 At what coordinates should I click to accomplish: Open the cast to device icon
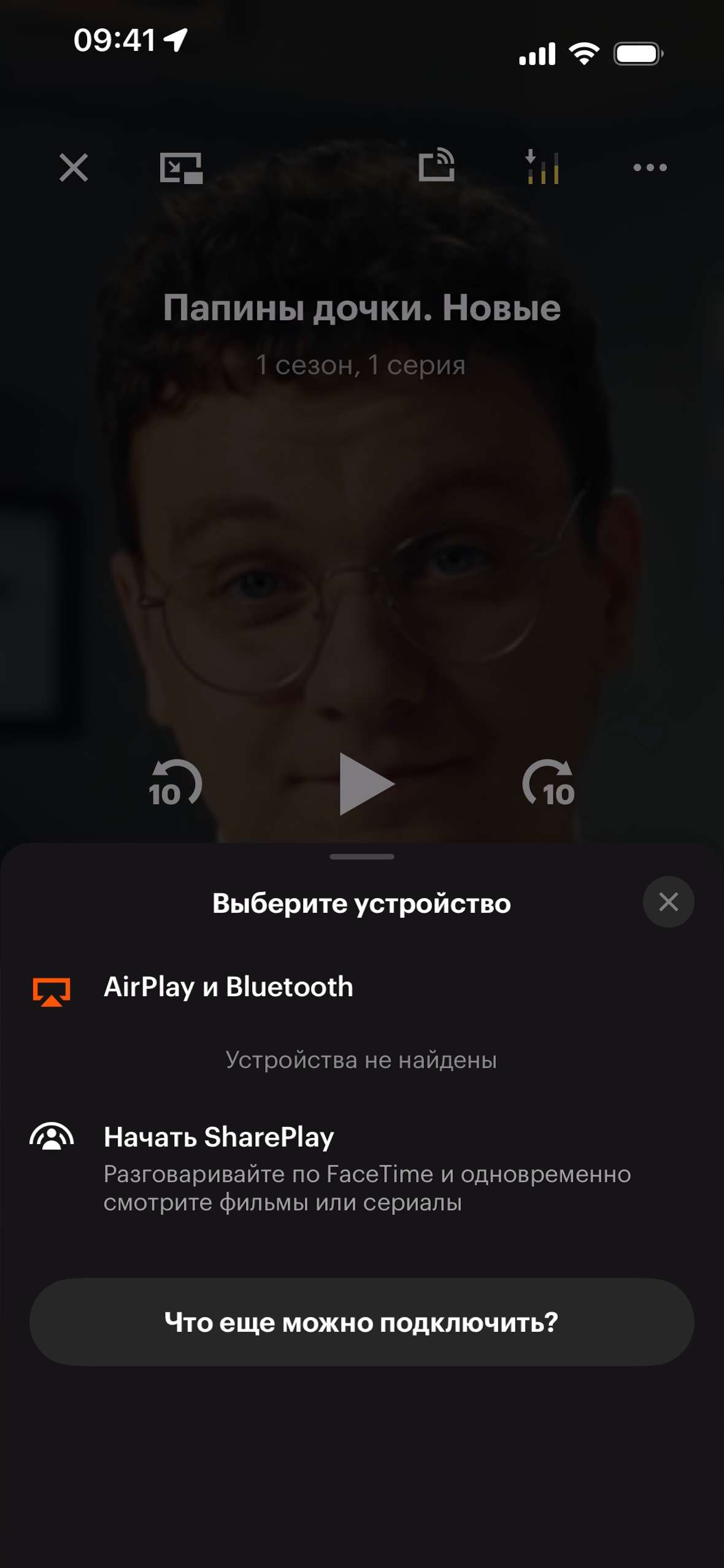coord(436,166)
